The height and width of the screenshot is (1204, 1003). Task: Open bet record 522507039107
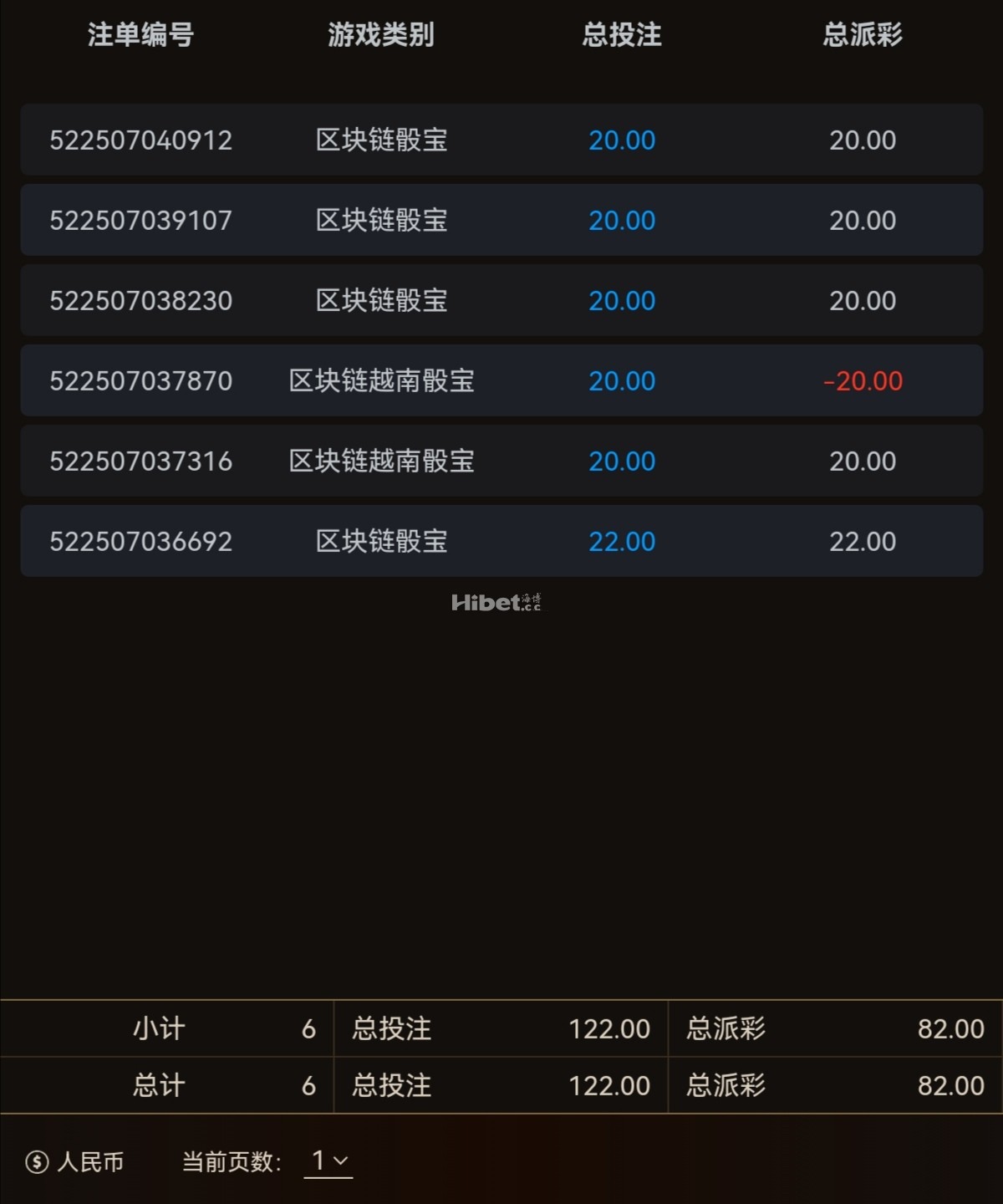click(140, 221)
